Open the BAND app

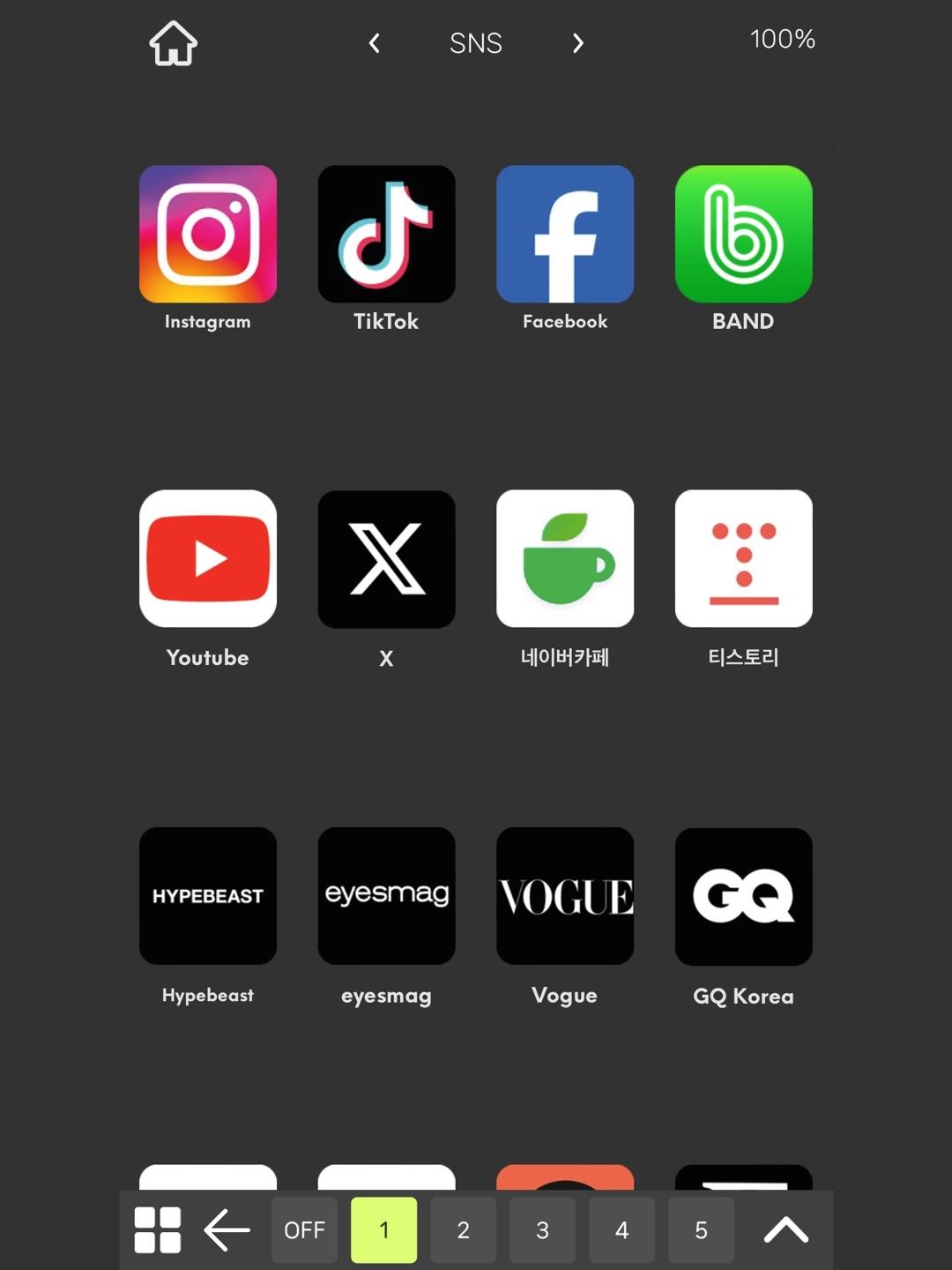pyautogui.click(x=743, y=235)
